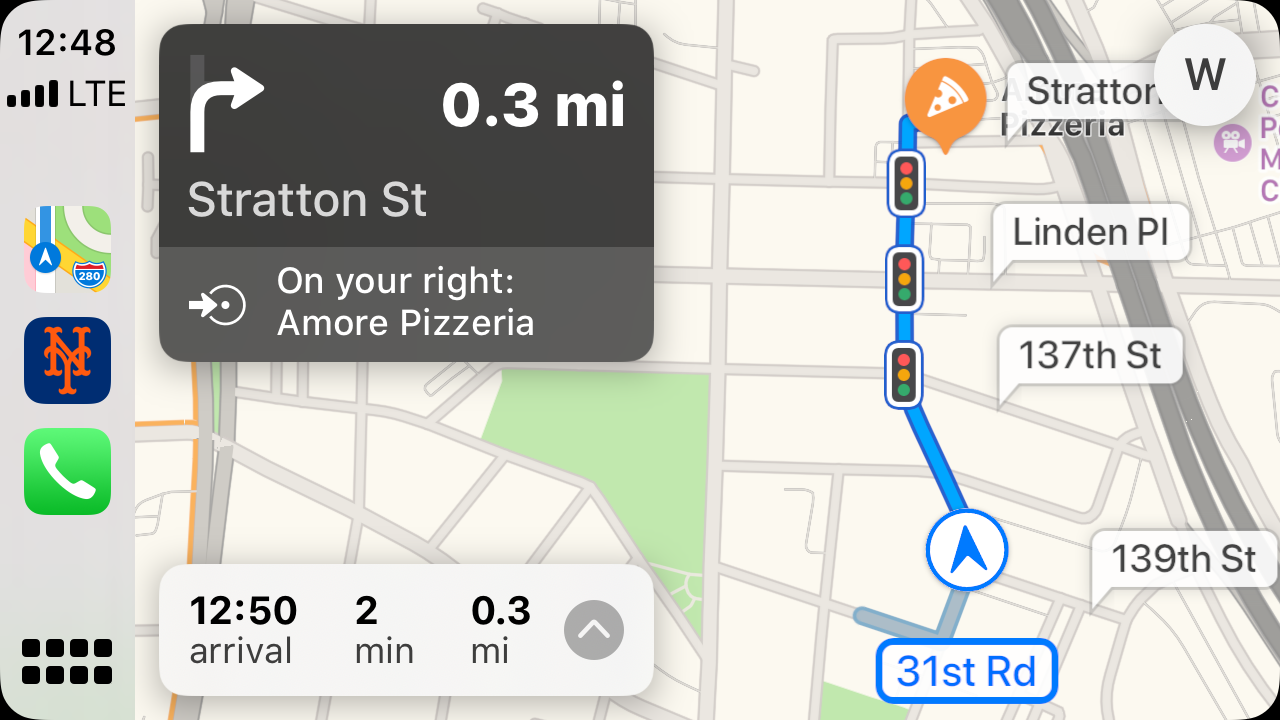Expand the route details chevron

593,630
